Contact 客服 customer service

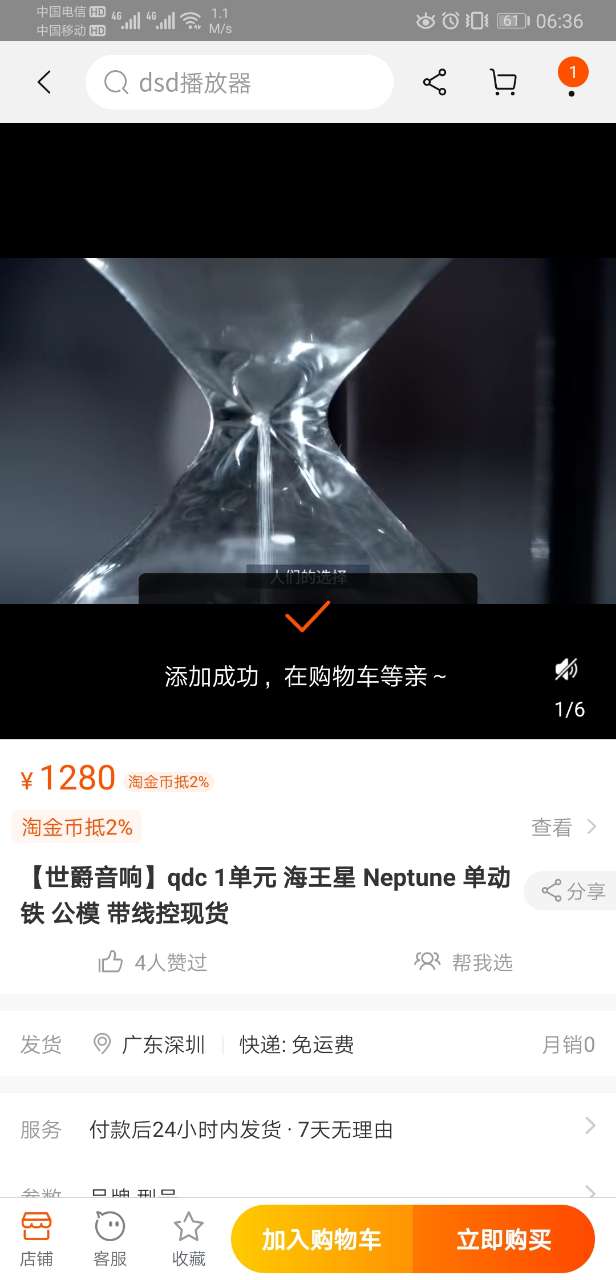pos(110,1238)
